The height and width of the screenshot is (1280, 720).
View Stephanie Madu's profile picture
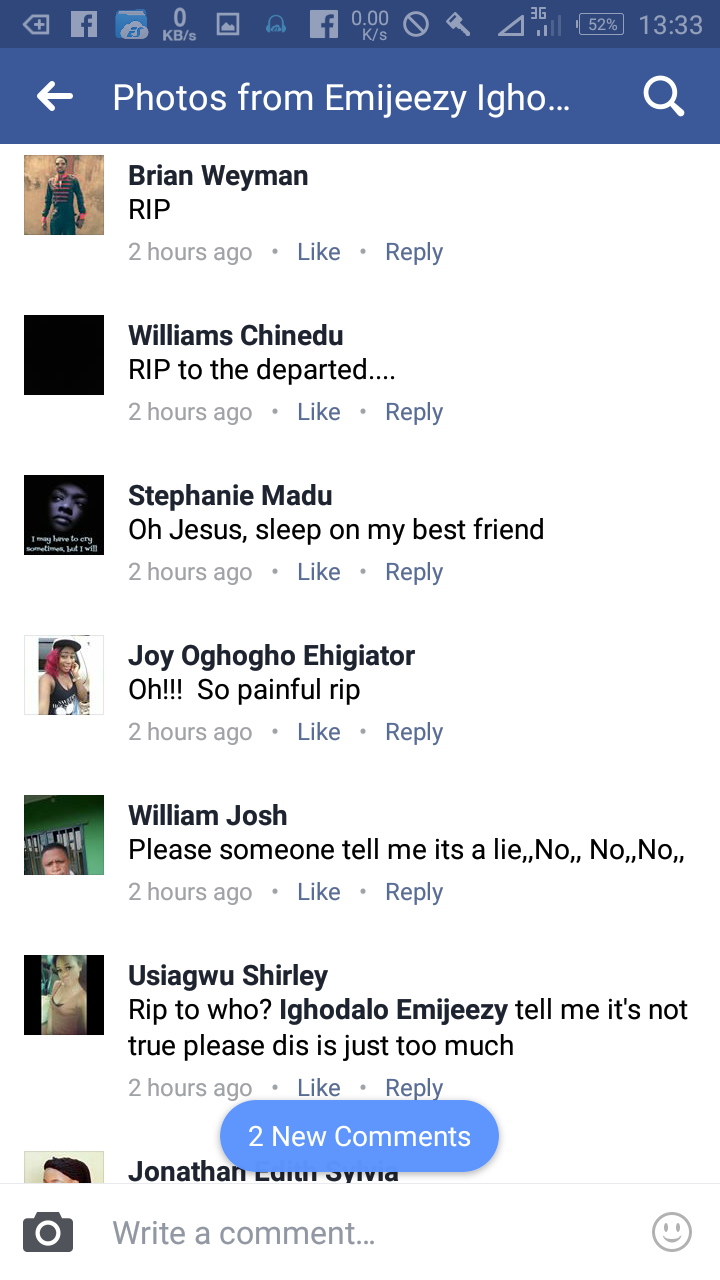tap(64, 515)
